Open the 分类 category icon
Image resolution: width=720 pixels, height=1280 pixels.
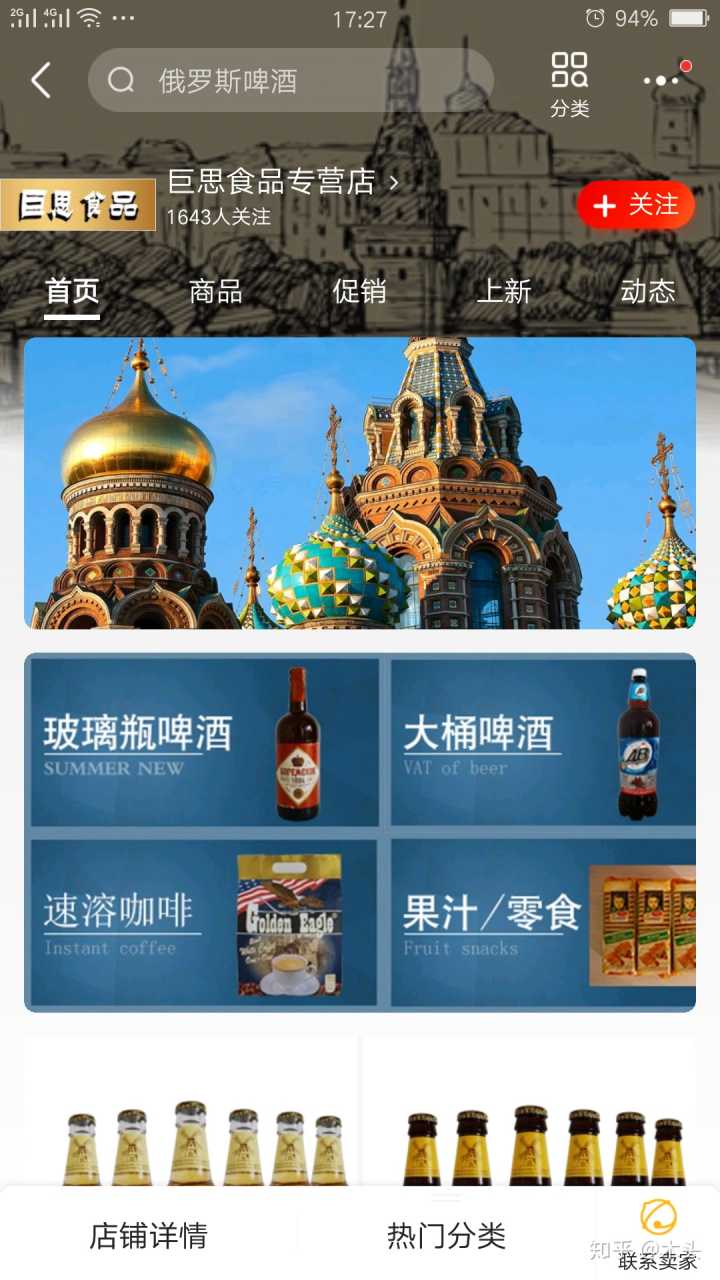click(x=570, y=85)
